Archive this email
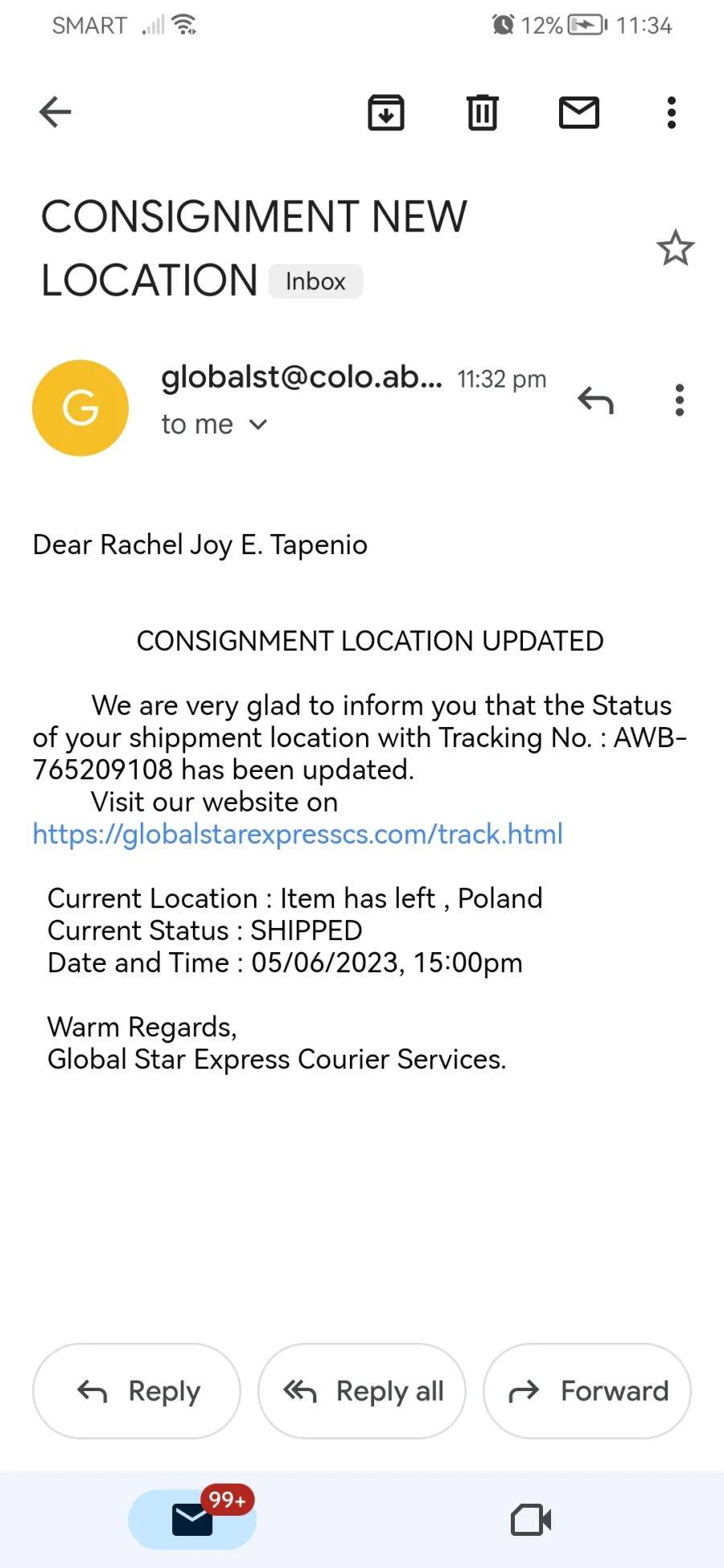Image resolution: width=724 pixels, height=1568 pixels. click(x=386, y=112)
